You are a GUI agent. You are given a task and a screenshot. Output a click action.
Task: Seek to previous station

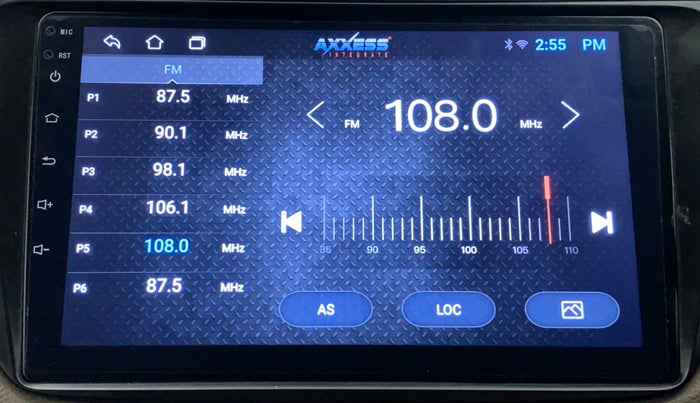click(291, 222)
